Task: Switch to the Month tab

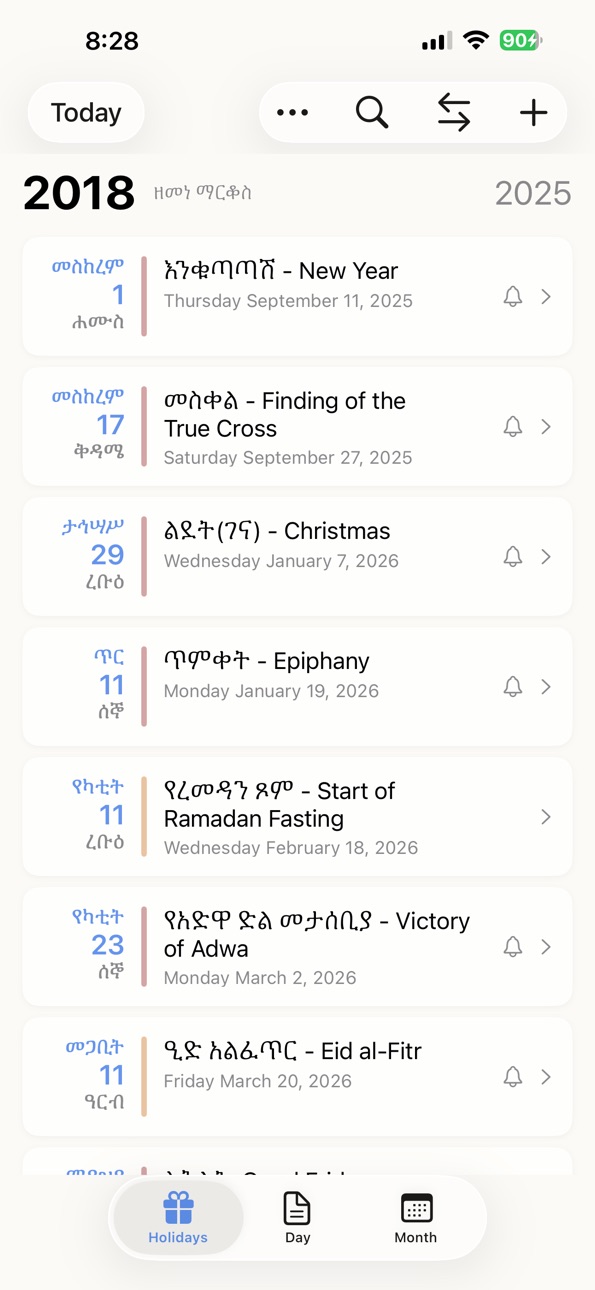Action: pyautogui.click(x=416, y=1217)
